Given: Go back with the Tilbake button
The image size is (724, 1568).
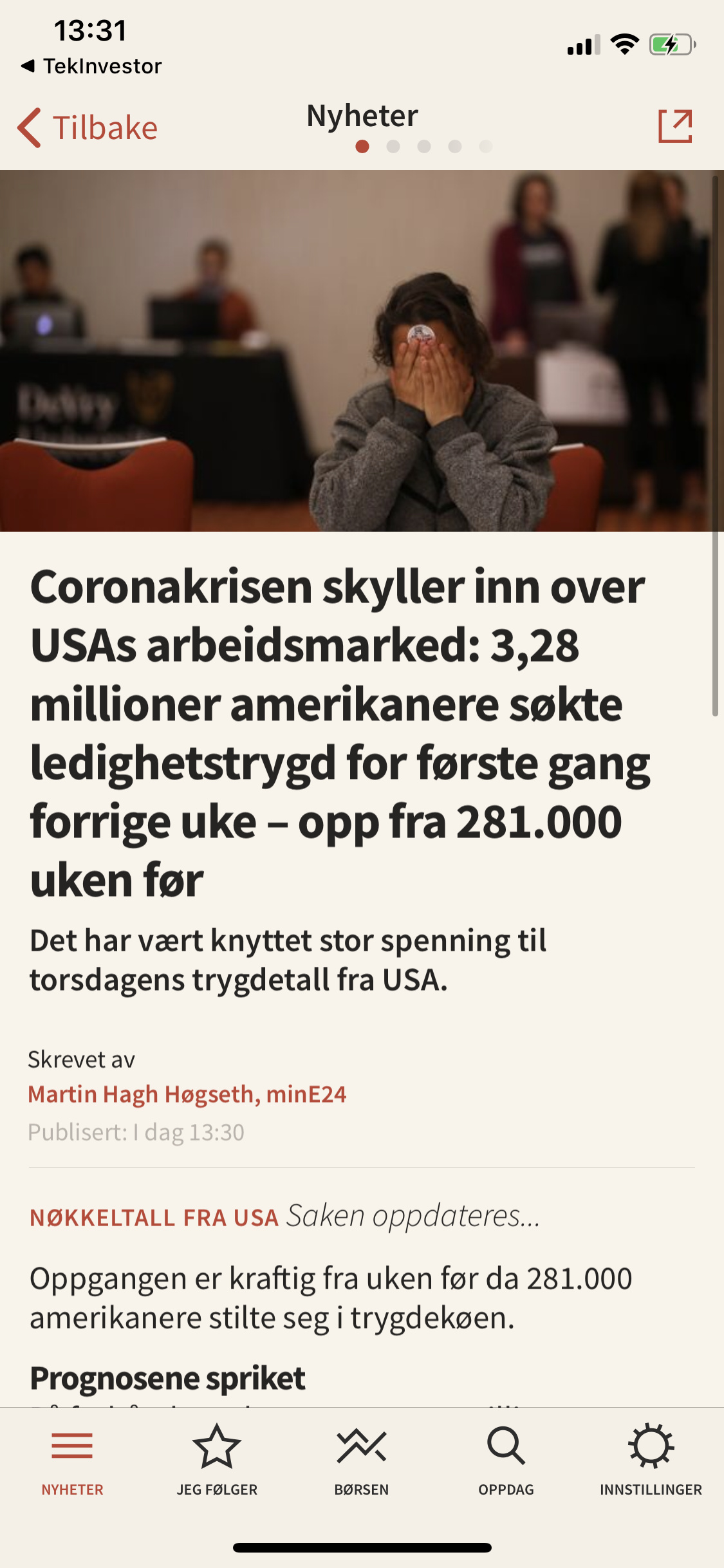Looking at the screenshot, I should (x=88, y=127).
